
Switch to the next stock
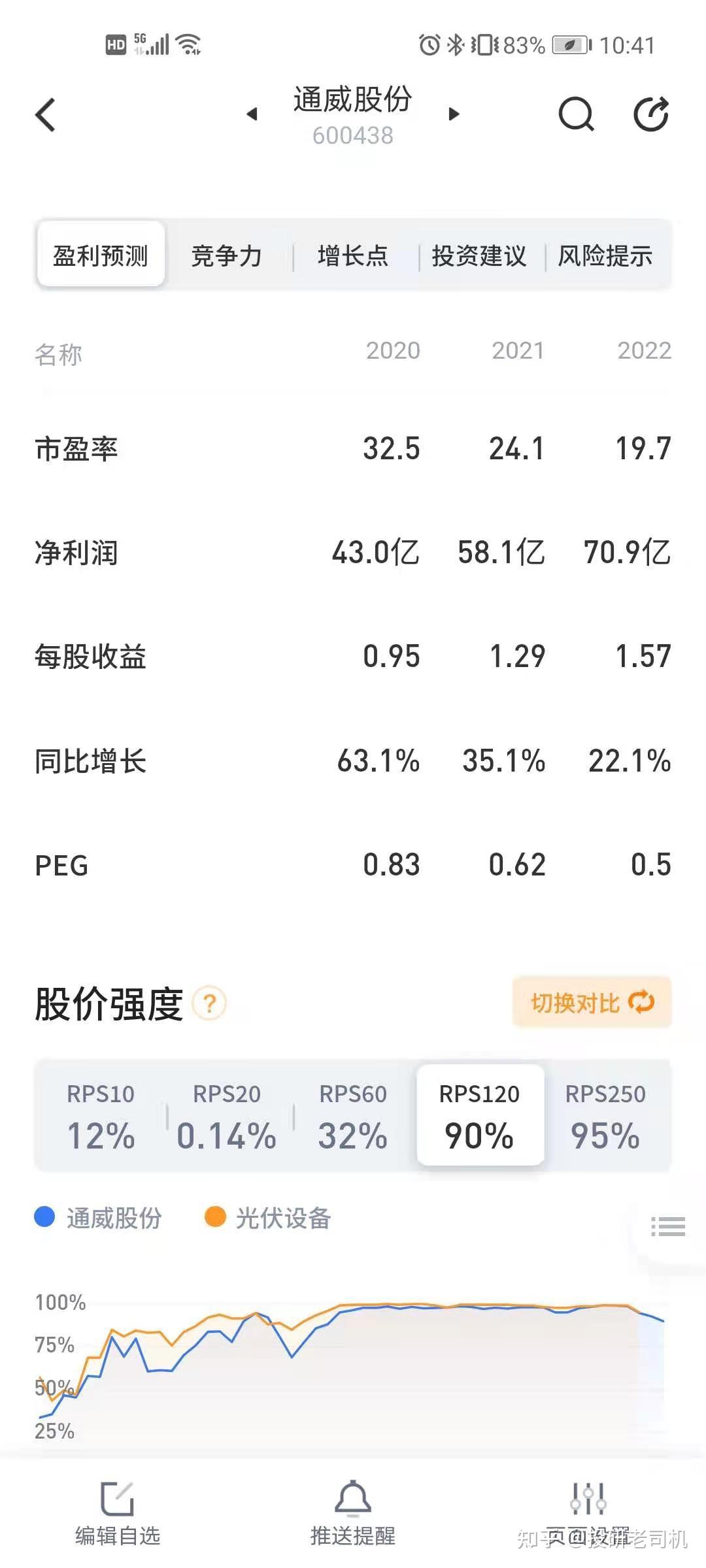[x=454, y=114]
